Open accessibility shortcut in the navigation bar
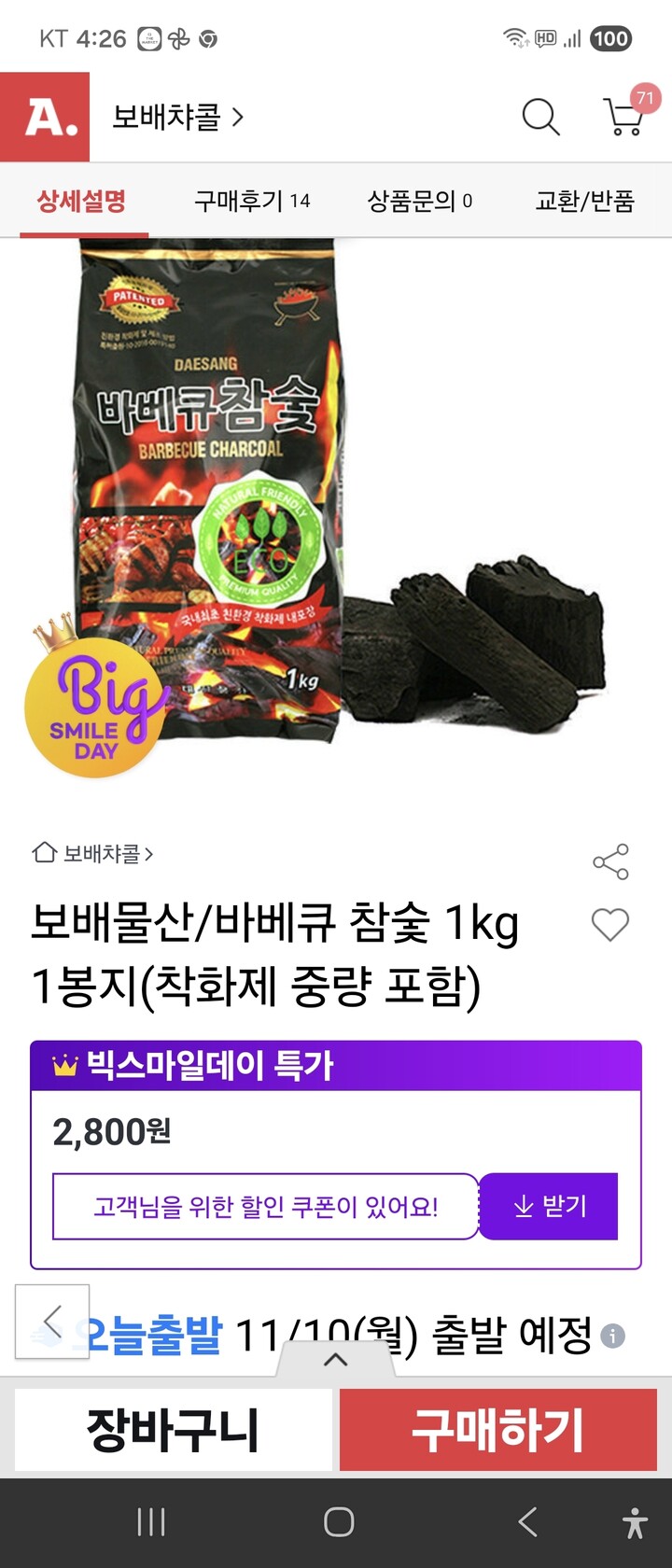Image resolution: width=672 pixels, height=1568 pixels. pos(634,1519)
